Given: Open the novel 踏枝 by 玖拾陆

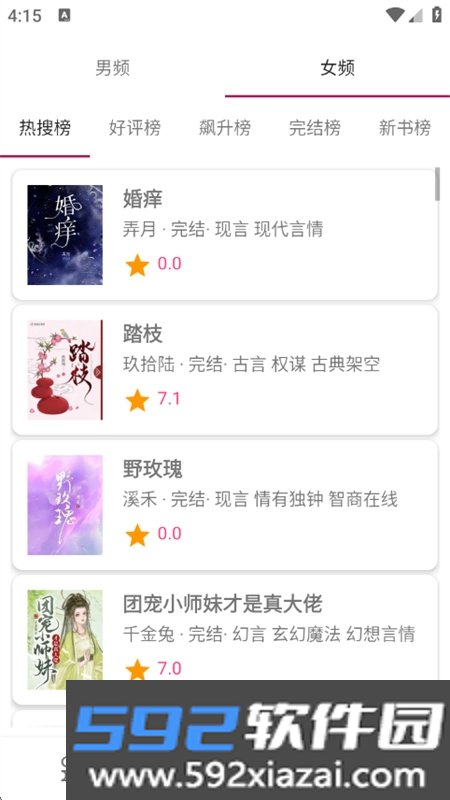Looking at the screenshot, I should point(225,370).
